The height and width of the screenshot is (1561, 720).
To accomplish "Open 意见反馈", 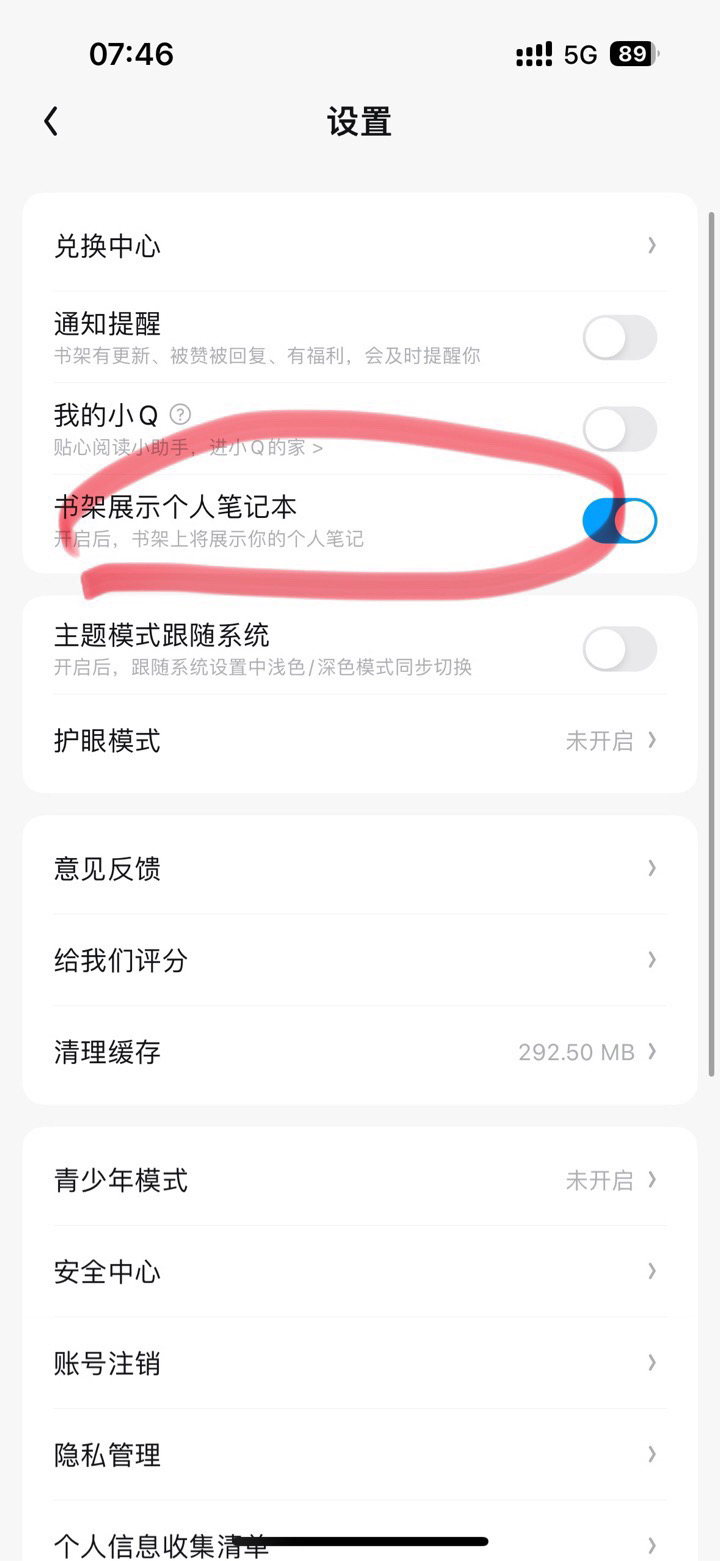I will pyautogui.click(x=358, y=868).
